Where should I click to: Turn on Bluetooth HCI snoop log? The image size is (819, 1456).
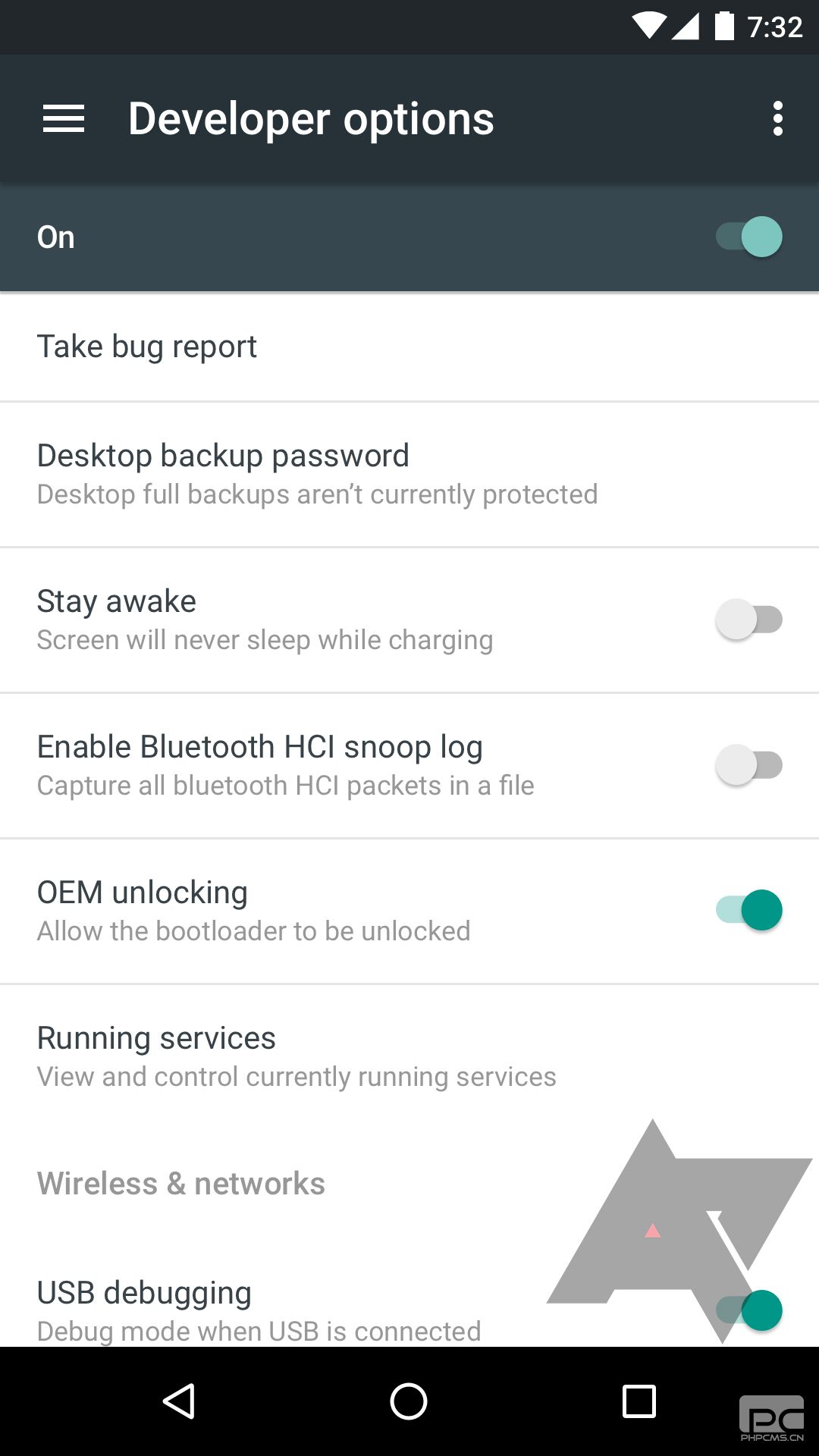click(749, 765)
